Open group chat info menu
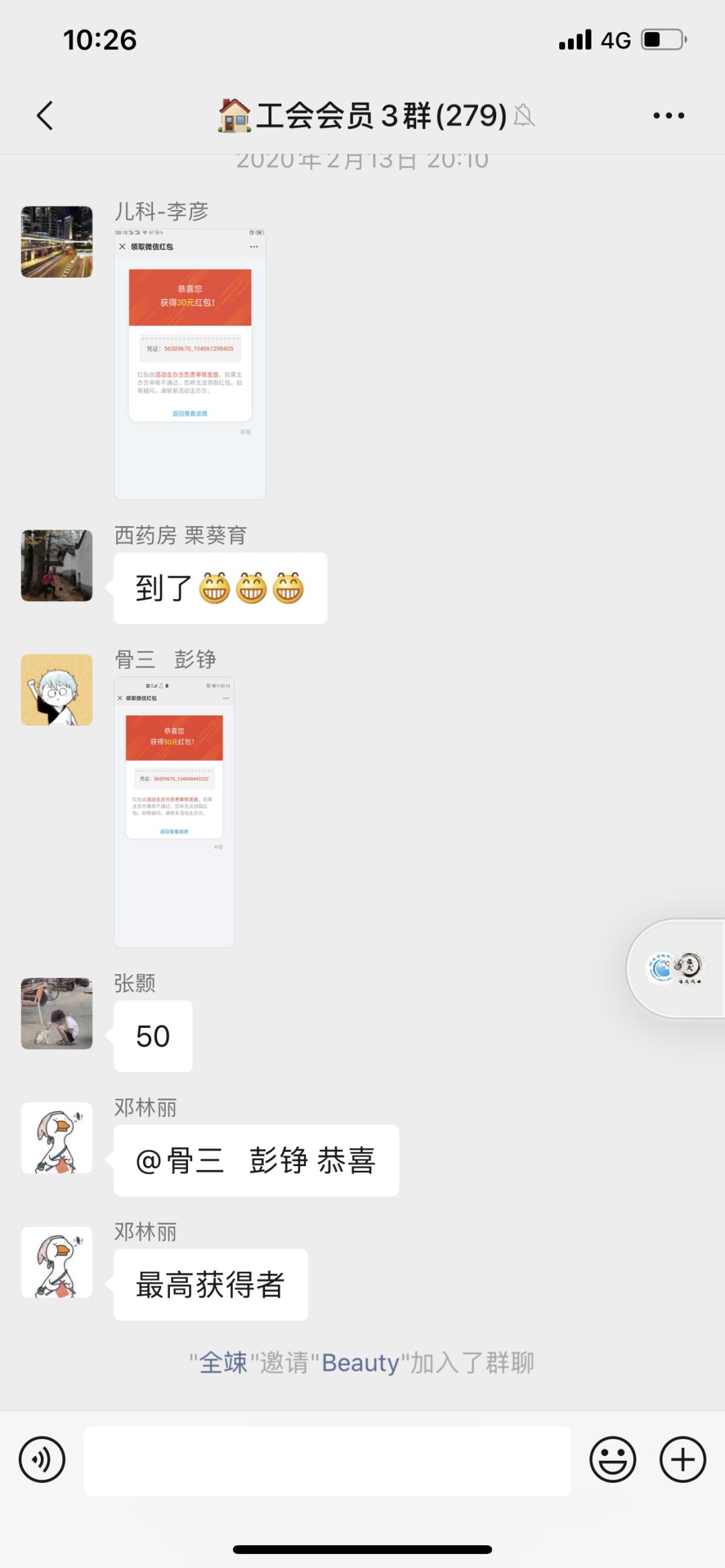The image size is (725, 1568). (668, 115)
